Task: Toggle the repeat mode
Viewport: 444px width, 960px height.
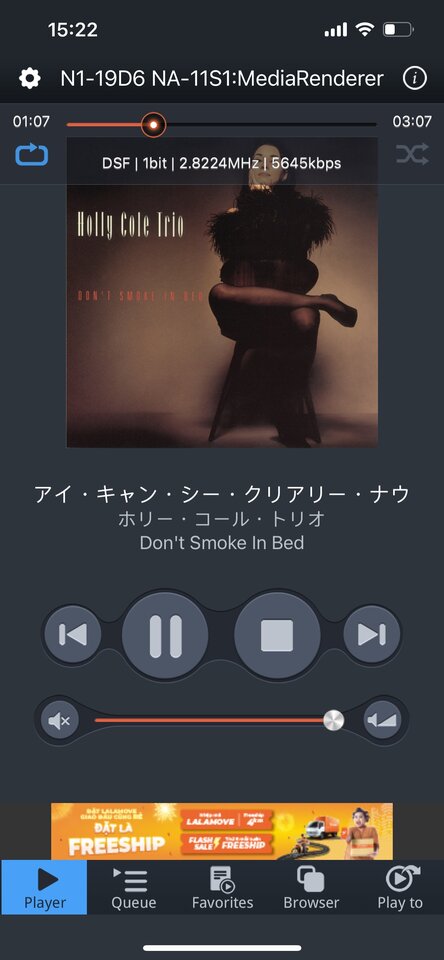Action: (x=31, y=154)
